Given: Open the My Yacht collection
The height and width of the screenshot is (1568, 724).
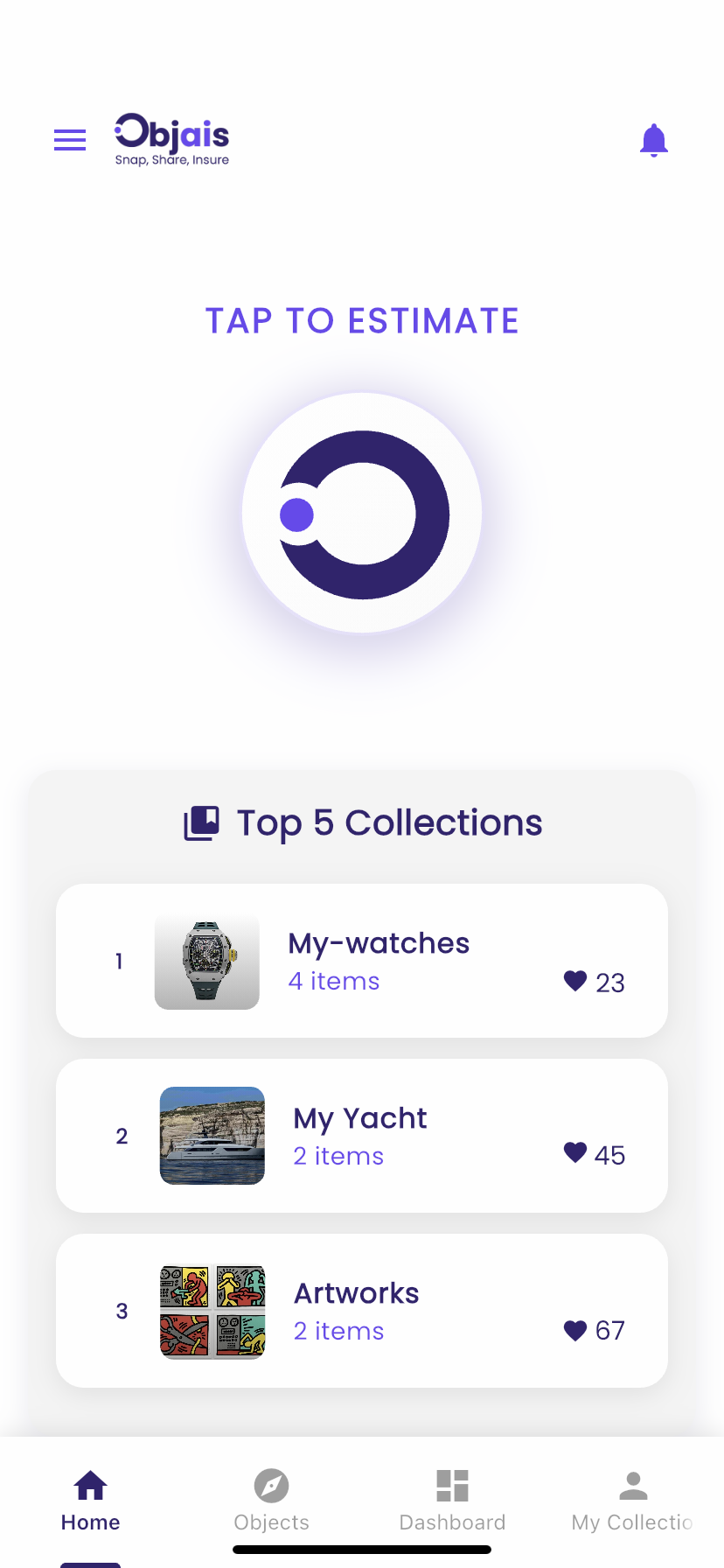Looking at the screenshot, I should (359, 1136).
